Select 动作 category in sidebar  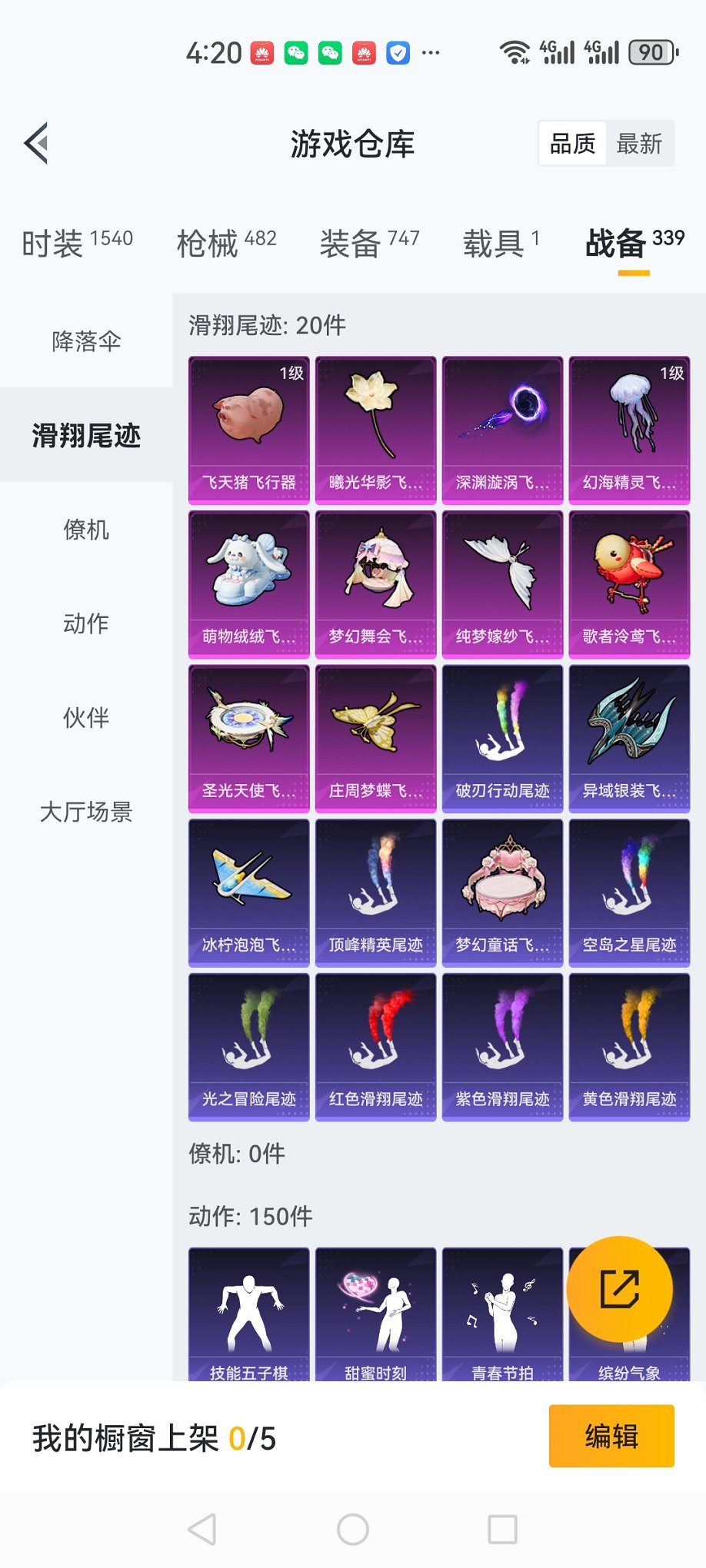point(86,623)
